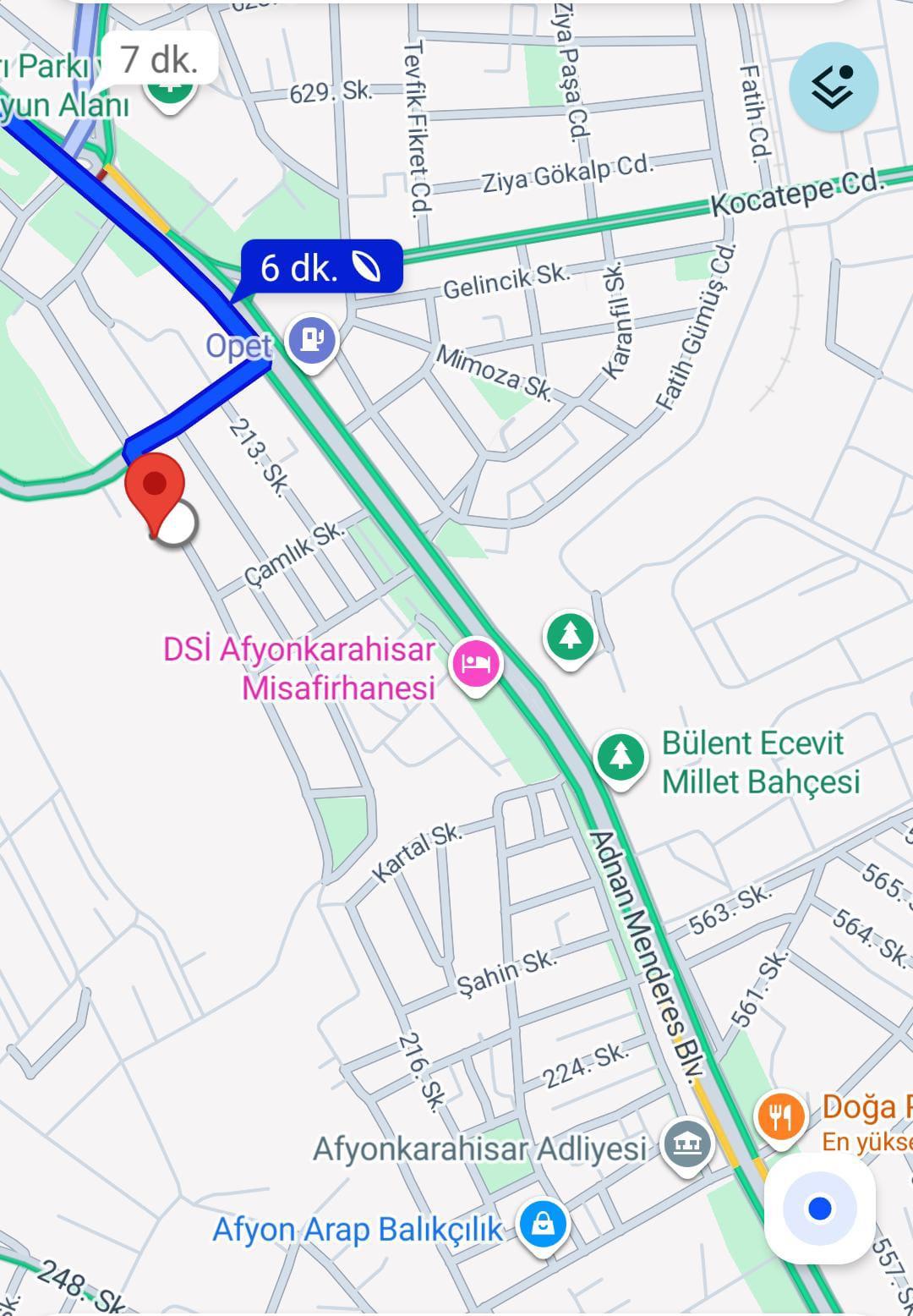Viewport: 913px width, 1316px height.
Task: Open the Opet gas station marker
Action: coord(313,341)
